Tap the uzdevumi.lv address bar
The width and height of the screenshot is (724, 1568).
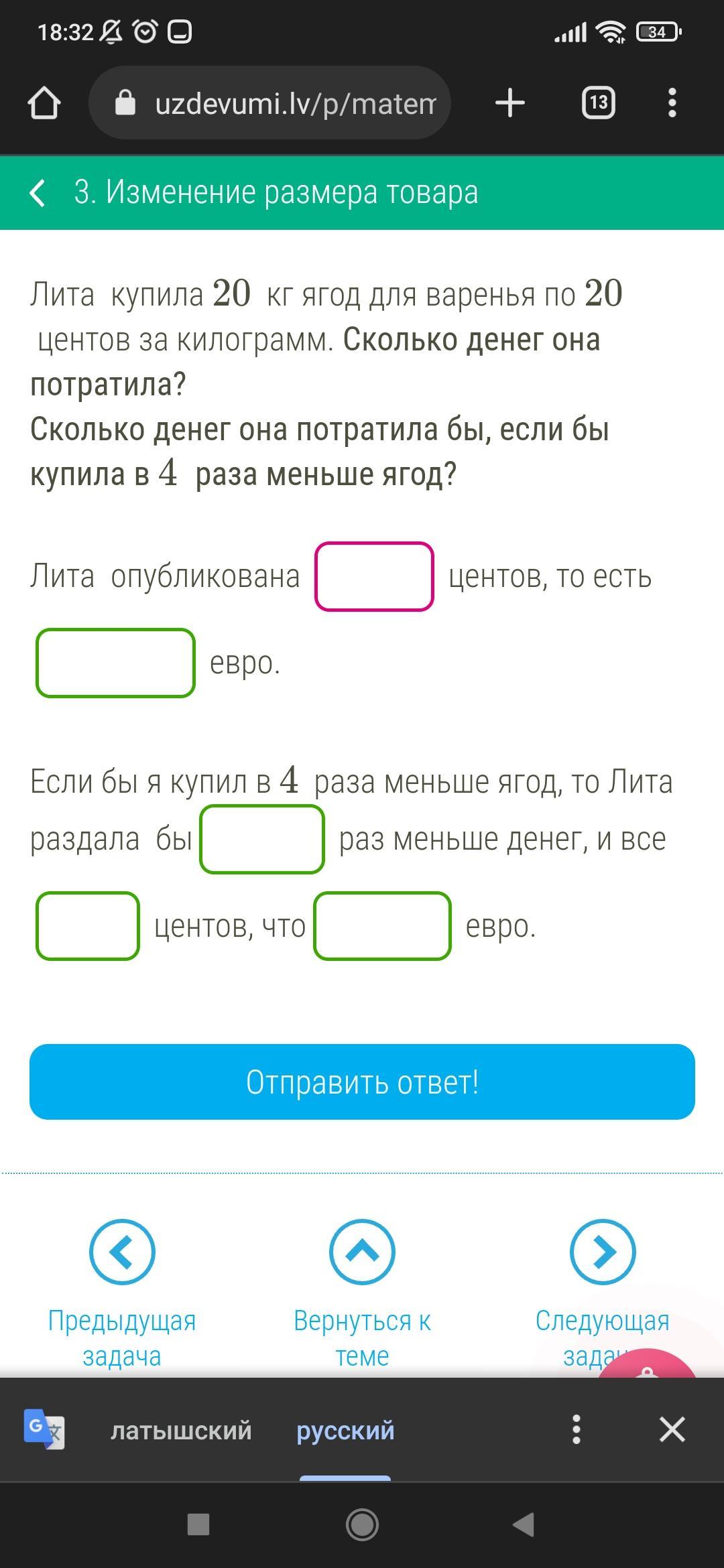[x=269, y=103]
